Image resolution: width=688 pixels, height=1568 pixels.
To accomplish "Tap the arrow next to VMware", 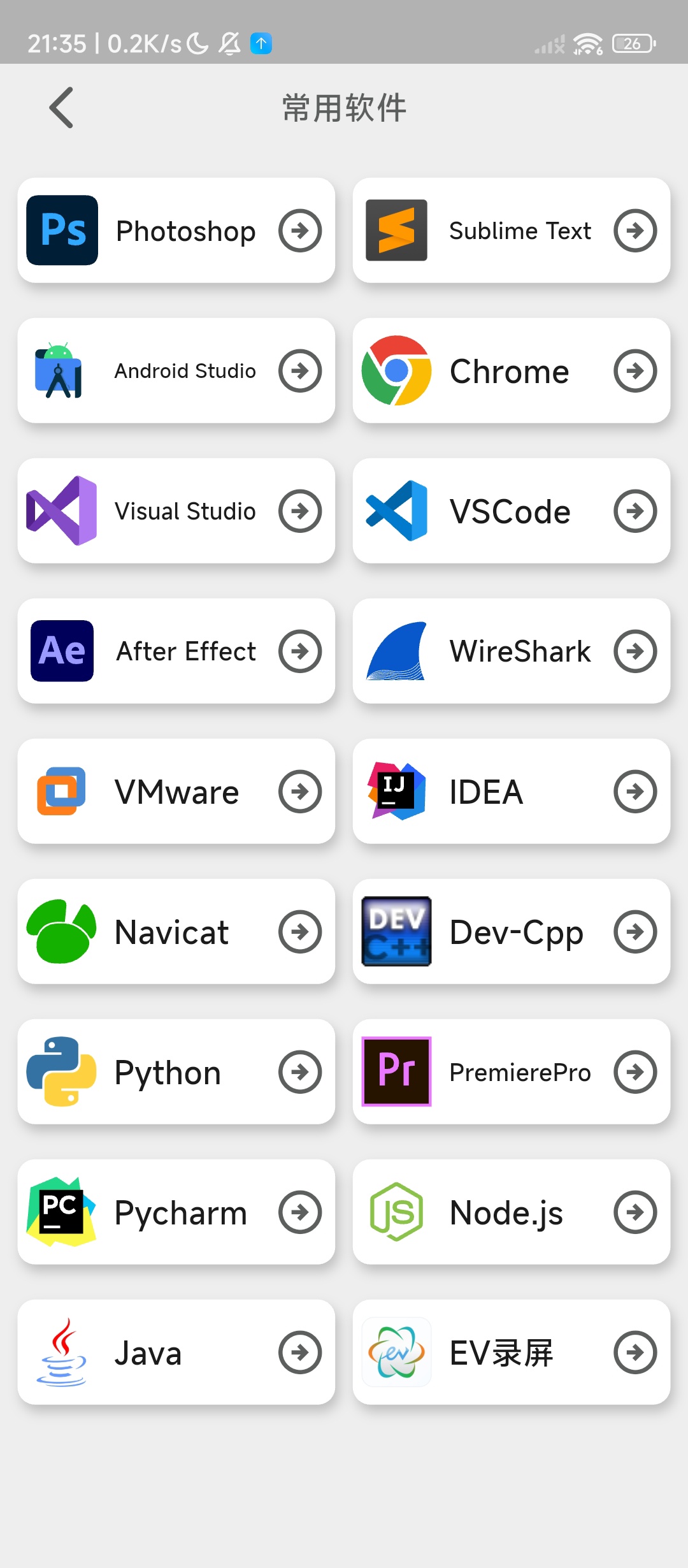I will pyautogui.click(x=299, y=791).
